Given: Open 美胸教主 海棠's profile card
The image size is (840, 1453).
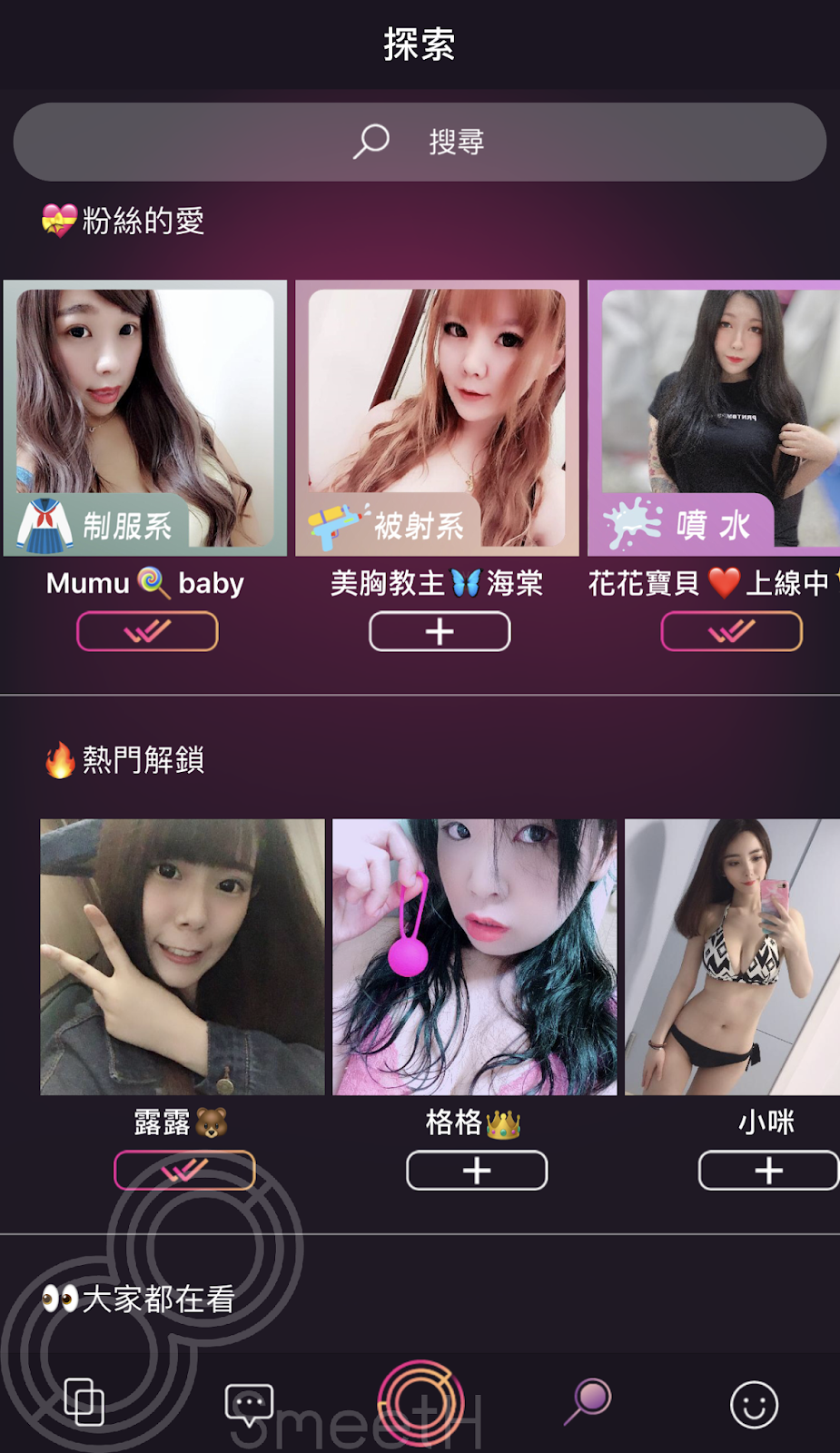Looking at the screenshot, I should pos(437,418).
